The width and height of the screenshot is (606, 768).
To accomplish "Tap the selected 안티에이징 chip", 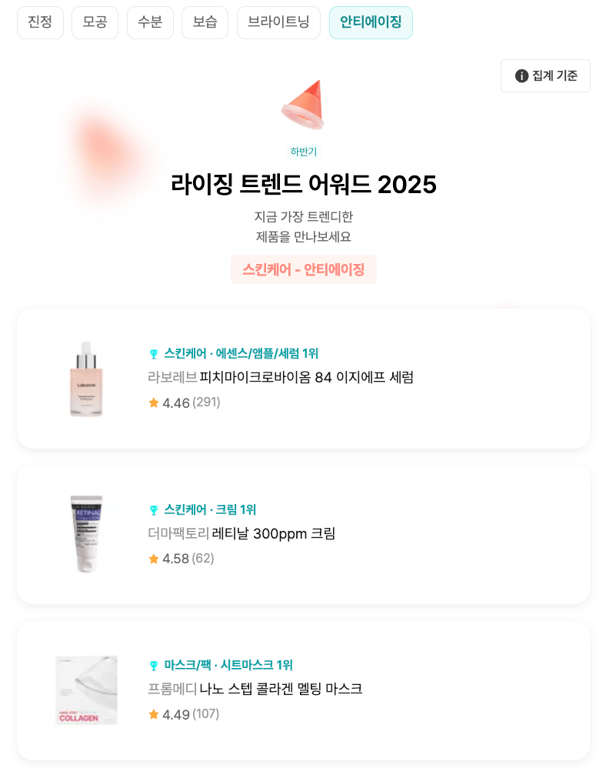I will [x=370, y=22].
